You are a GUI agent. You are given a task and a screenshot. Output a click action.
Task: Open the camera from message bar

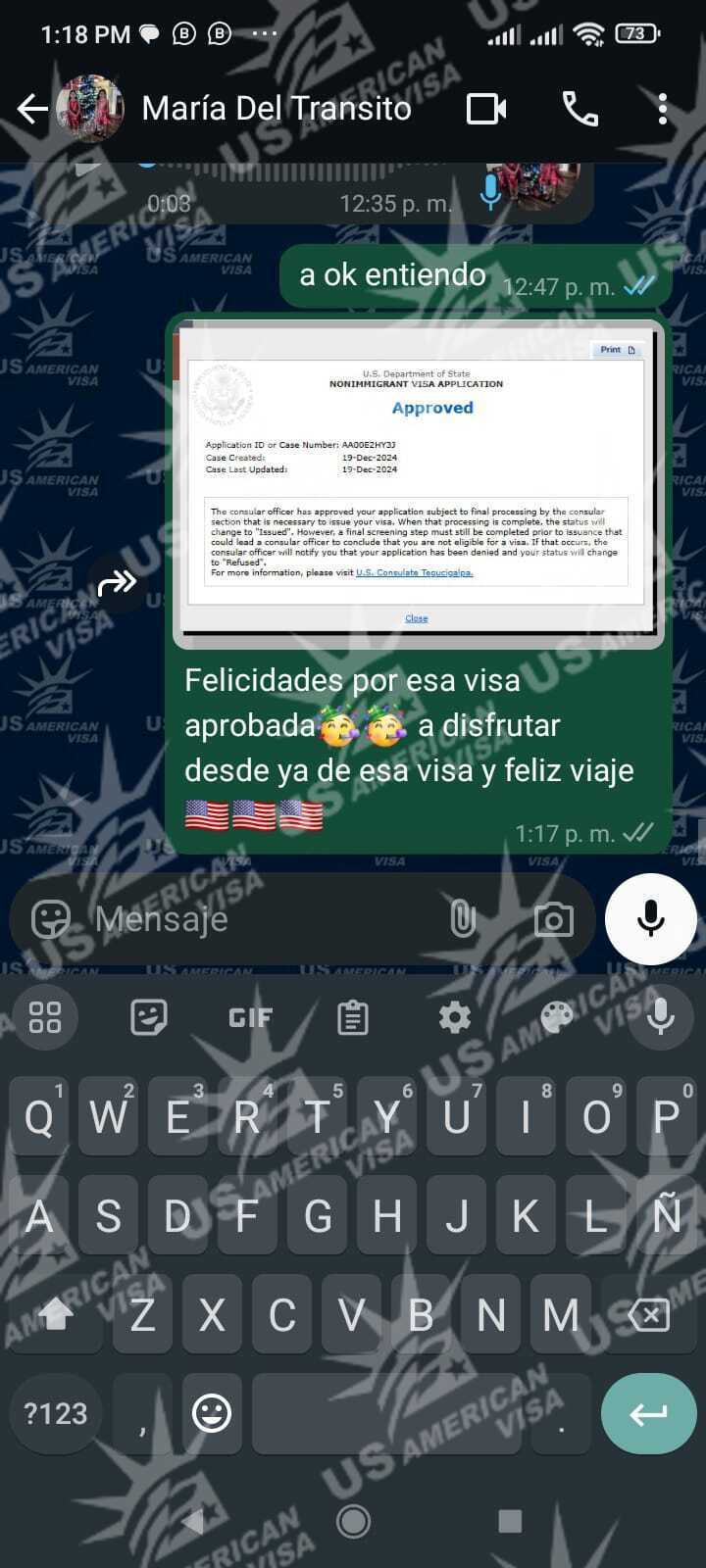pos(553,919)
